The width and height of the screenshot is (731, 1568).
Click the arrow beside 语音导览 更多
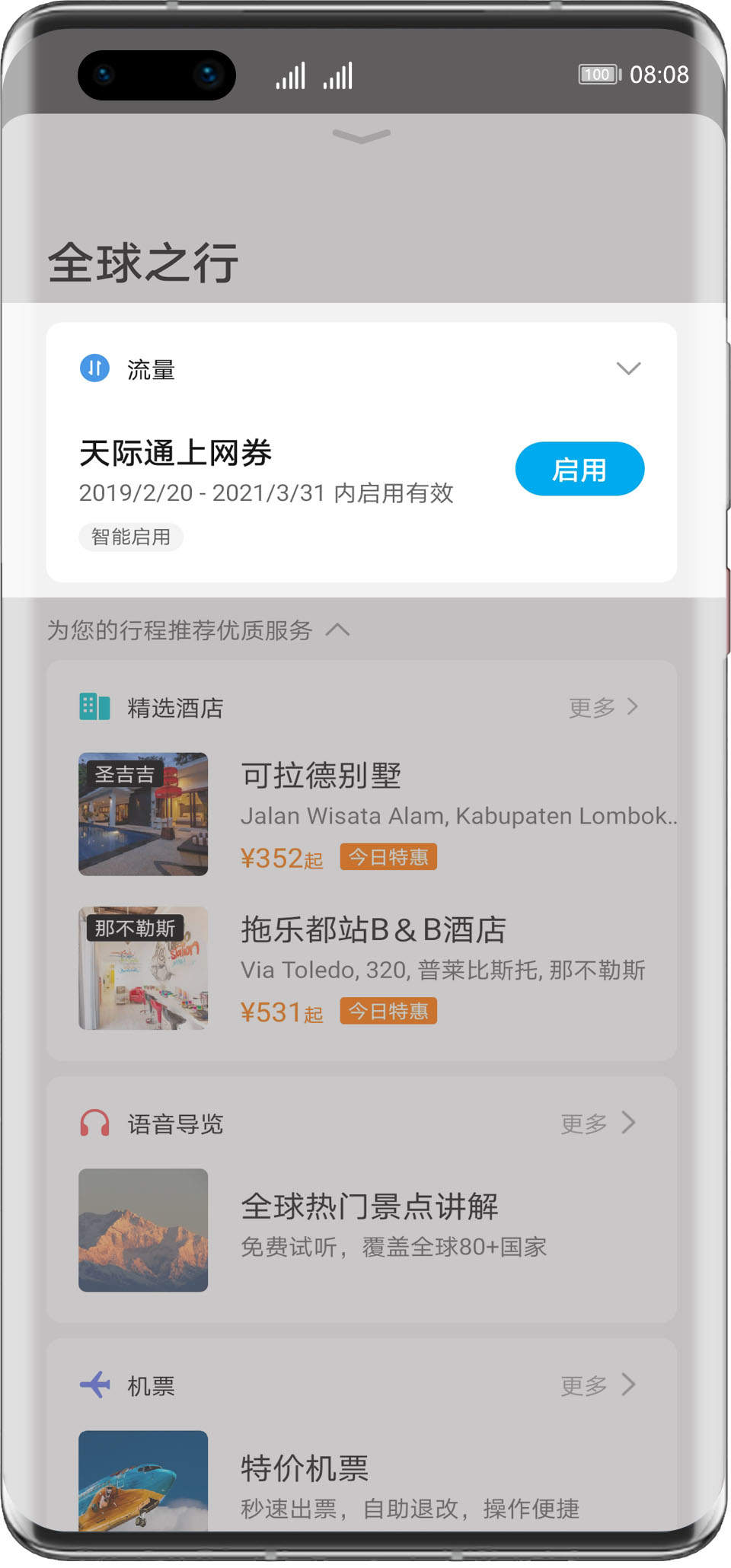pos(630,1122)
